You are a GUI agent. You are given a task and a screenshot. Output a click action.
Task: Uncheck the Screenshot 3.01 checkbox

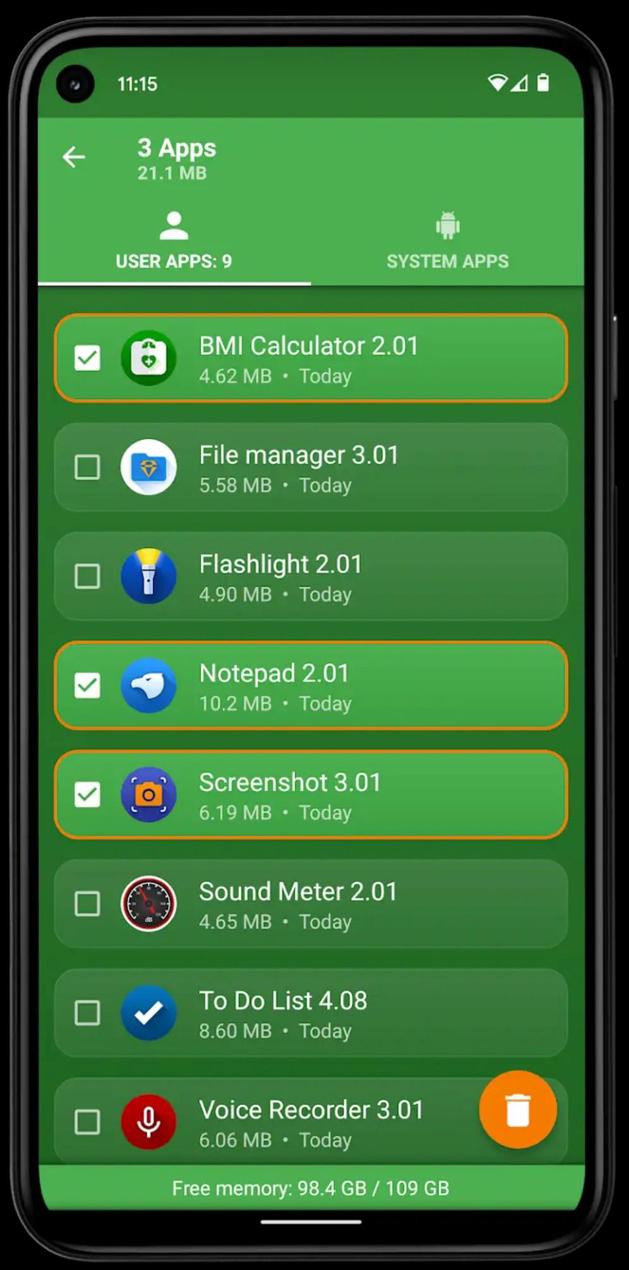tap(88, 794)
